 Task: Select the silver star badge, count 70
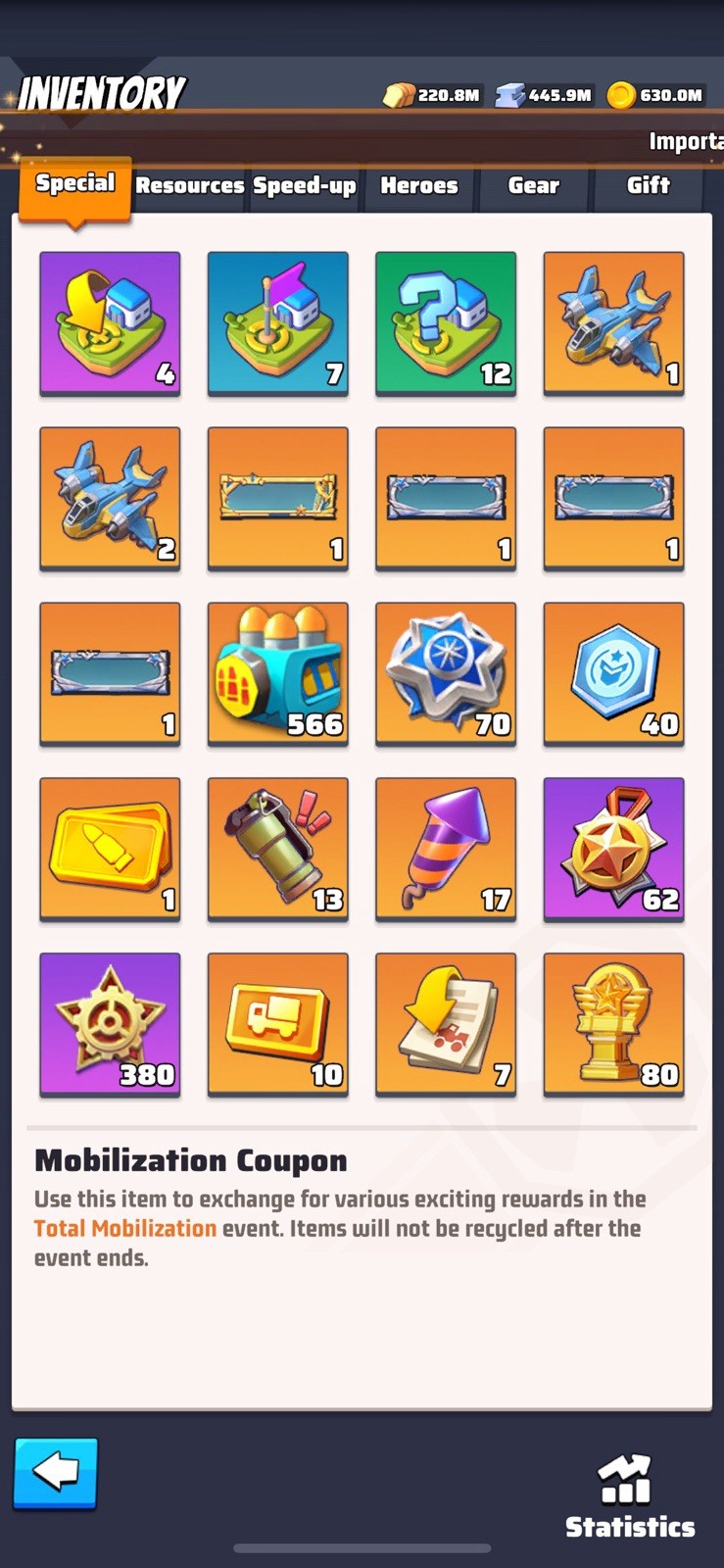pyautogui.click(x=446, y=674)
